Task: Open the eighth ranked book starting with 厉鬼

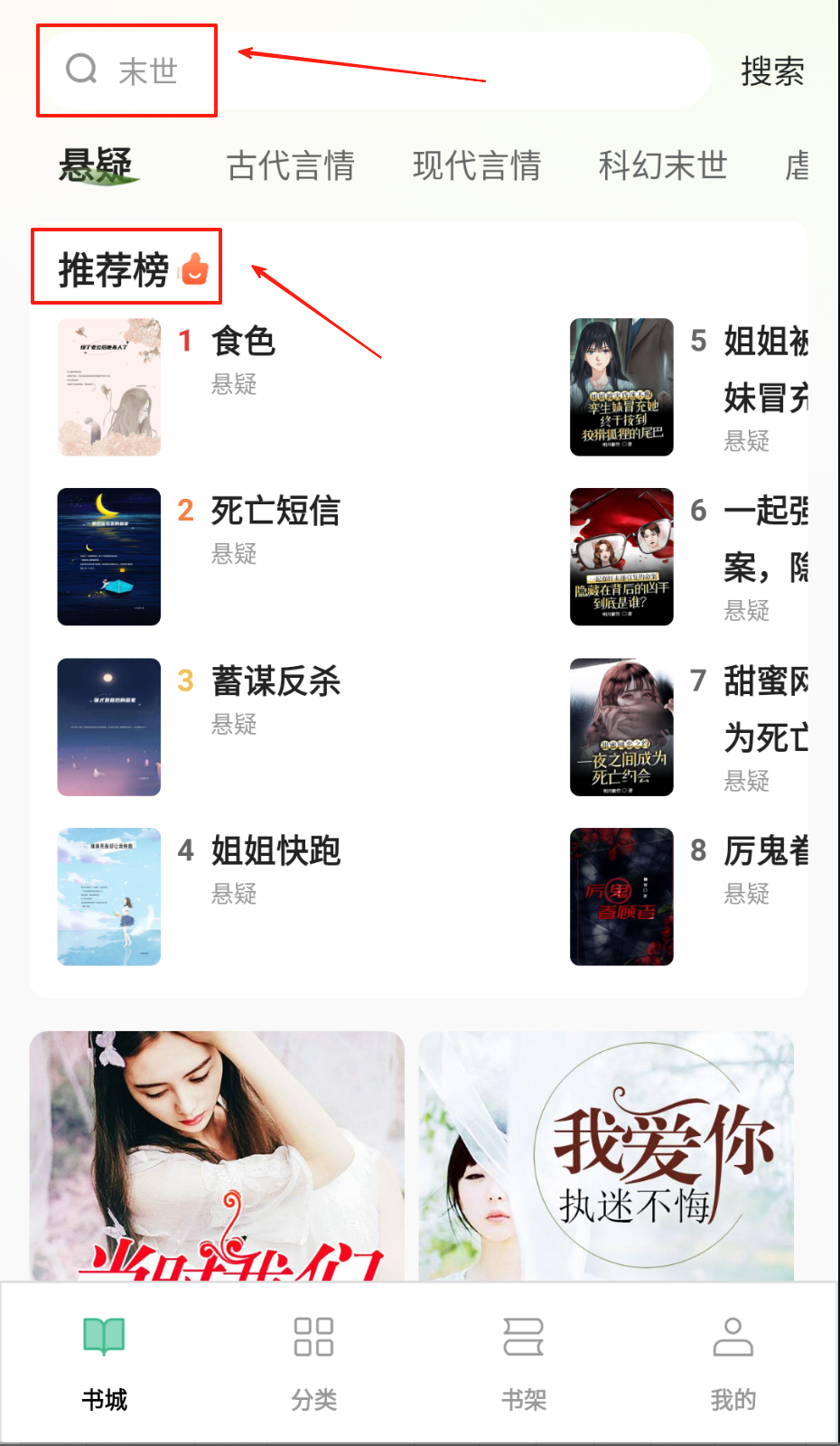Action: tap(764, 851)
